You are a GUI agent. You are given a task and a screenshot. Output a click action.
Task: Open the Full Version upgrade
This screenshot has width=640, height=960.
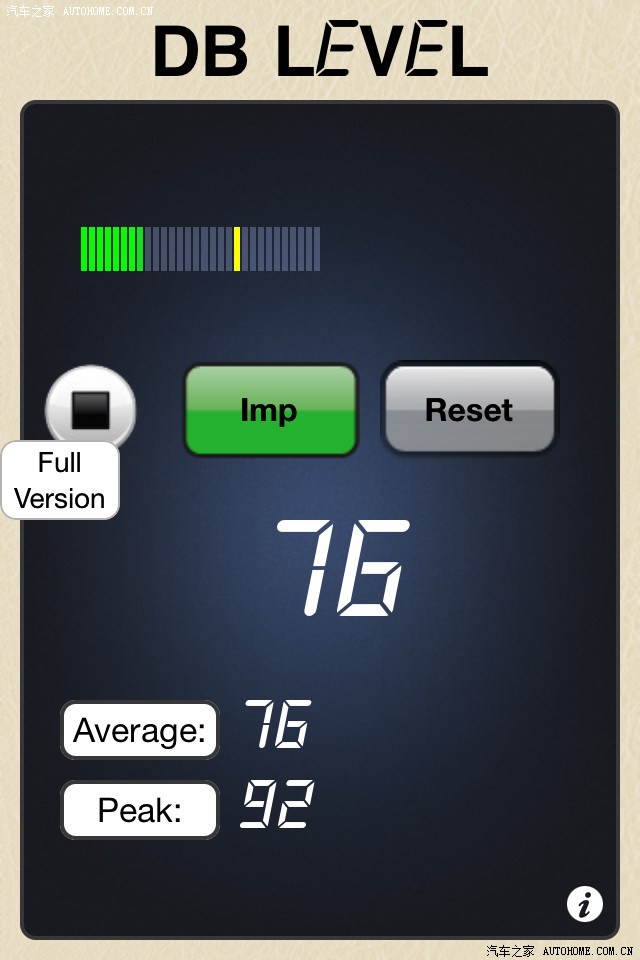[60, 481]
